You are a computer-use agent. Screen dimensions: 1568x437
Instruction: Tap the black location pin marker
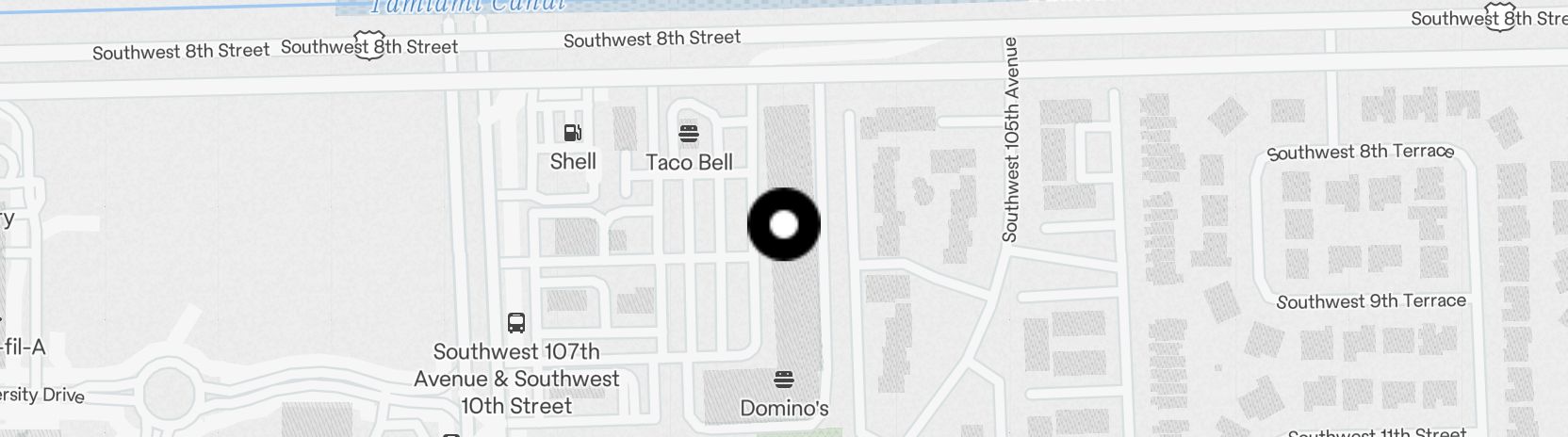[x=784, y=224]
